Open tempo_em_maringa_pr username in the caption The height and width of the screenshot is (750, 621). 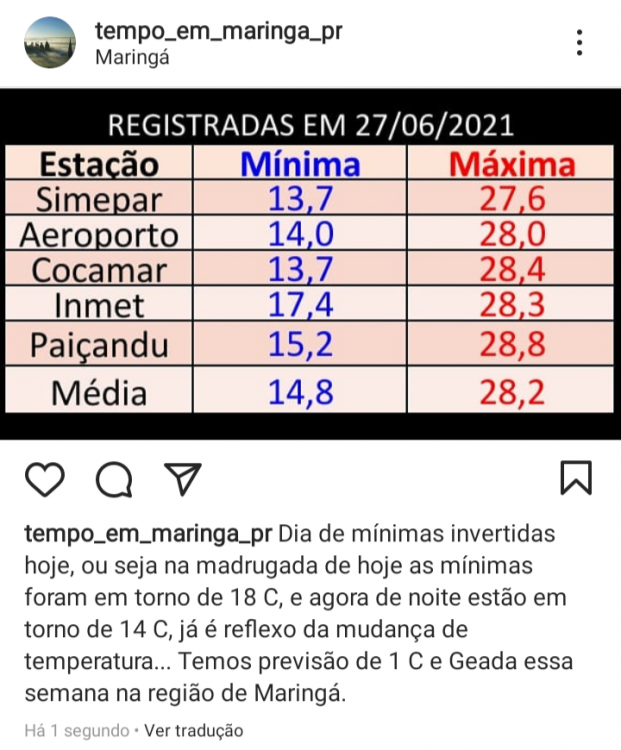[148, 533]
